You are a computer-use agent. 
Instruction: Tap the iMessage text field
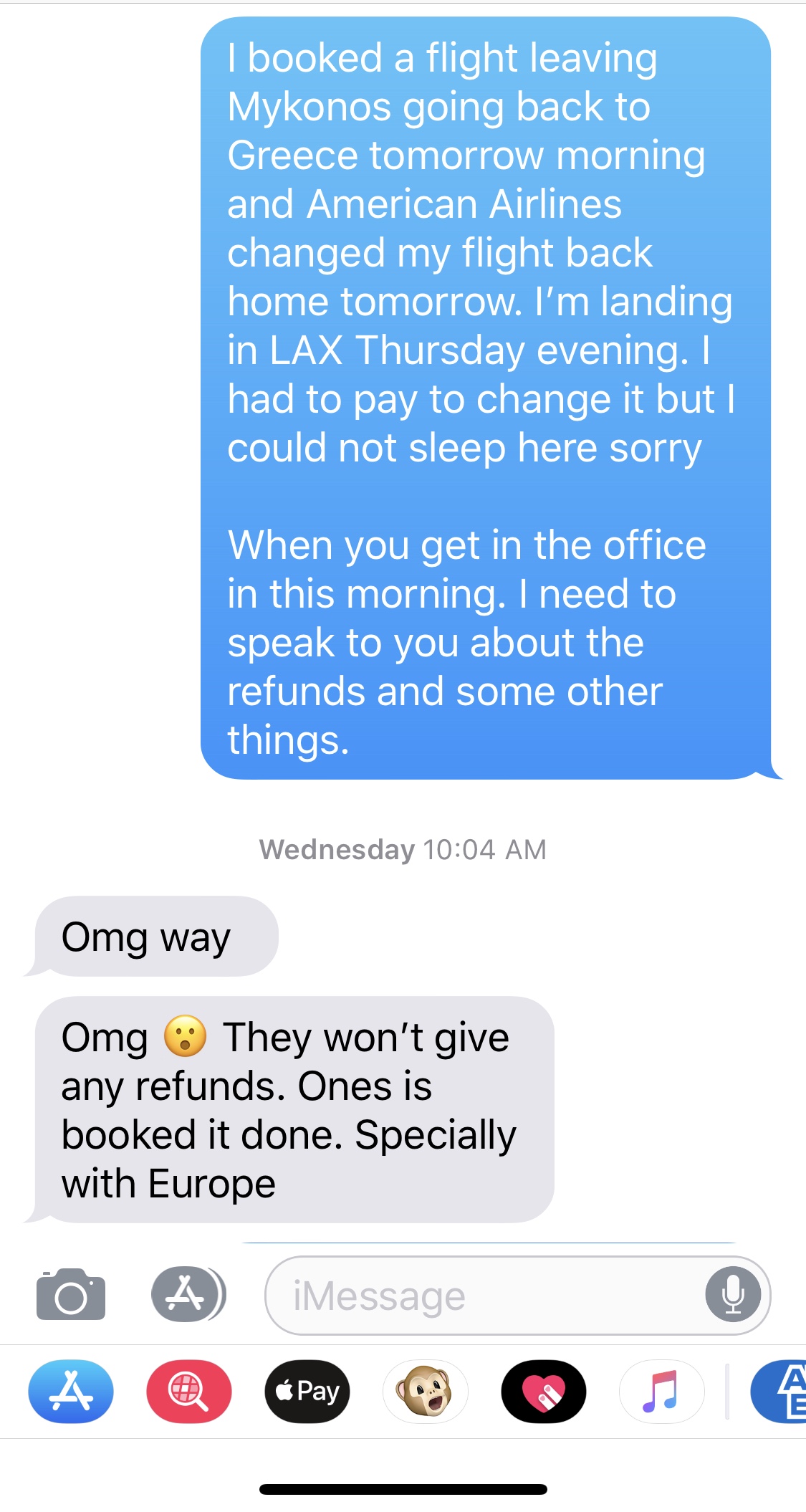pyautogui.click(x=487, y=1296)
